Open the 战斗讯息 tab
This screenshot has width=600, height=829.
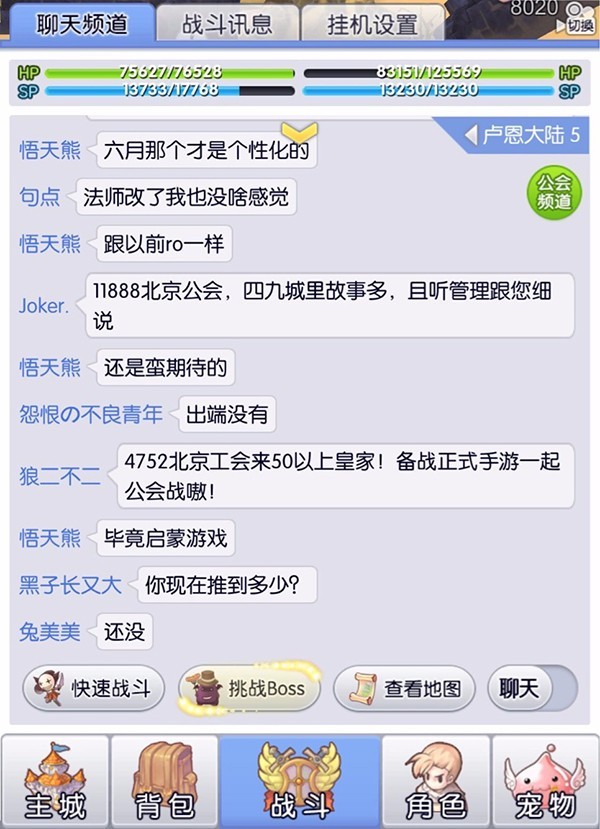pos(228,23)
